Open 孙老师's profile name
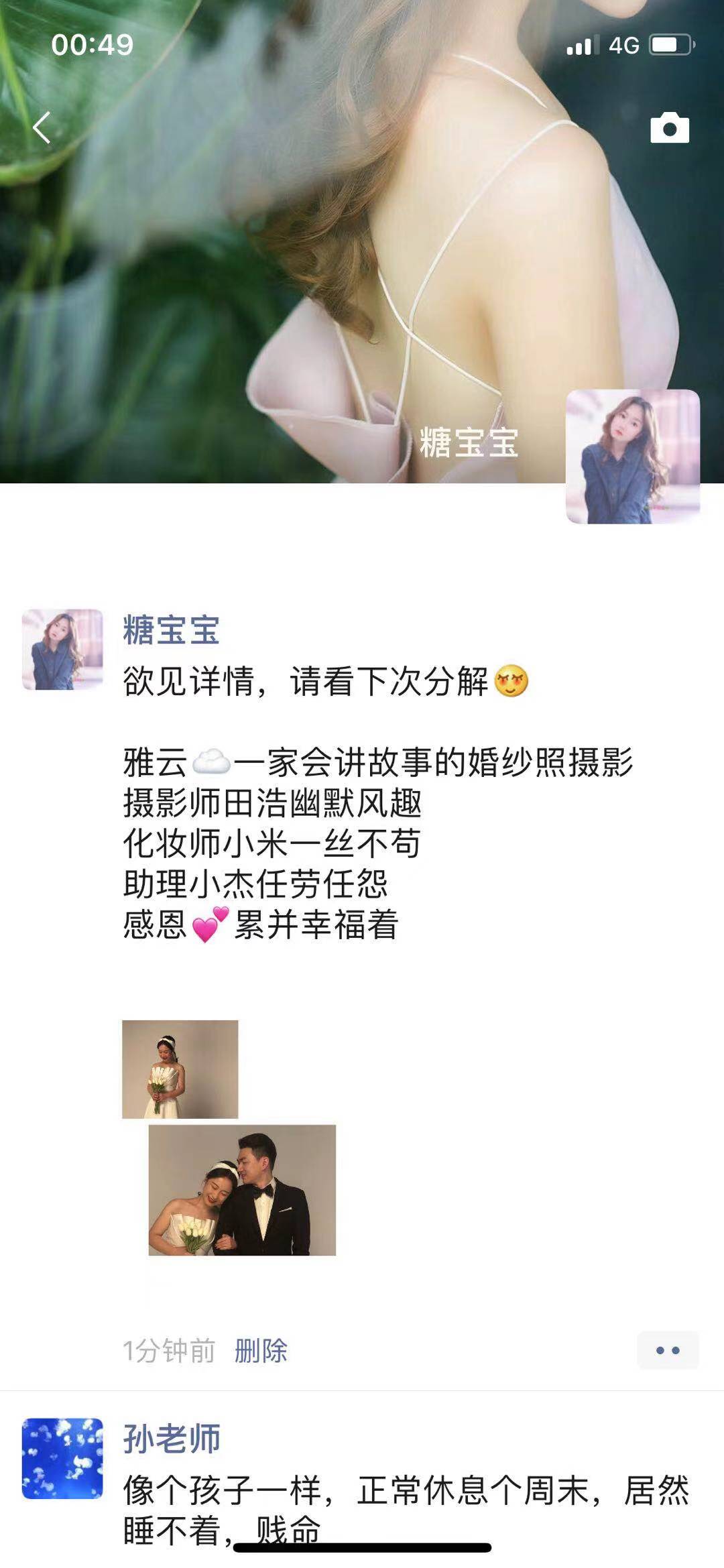The image size is (724, 1568). tap(172, 1439)
